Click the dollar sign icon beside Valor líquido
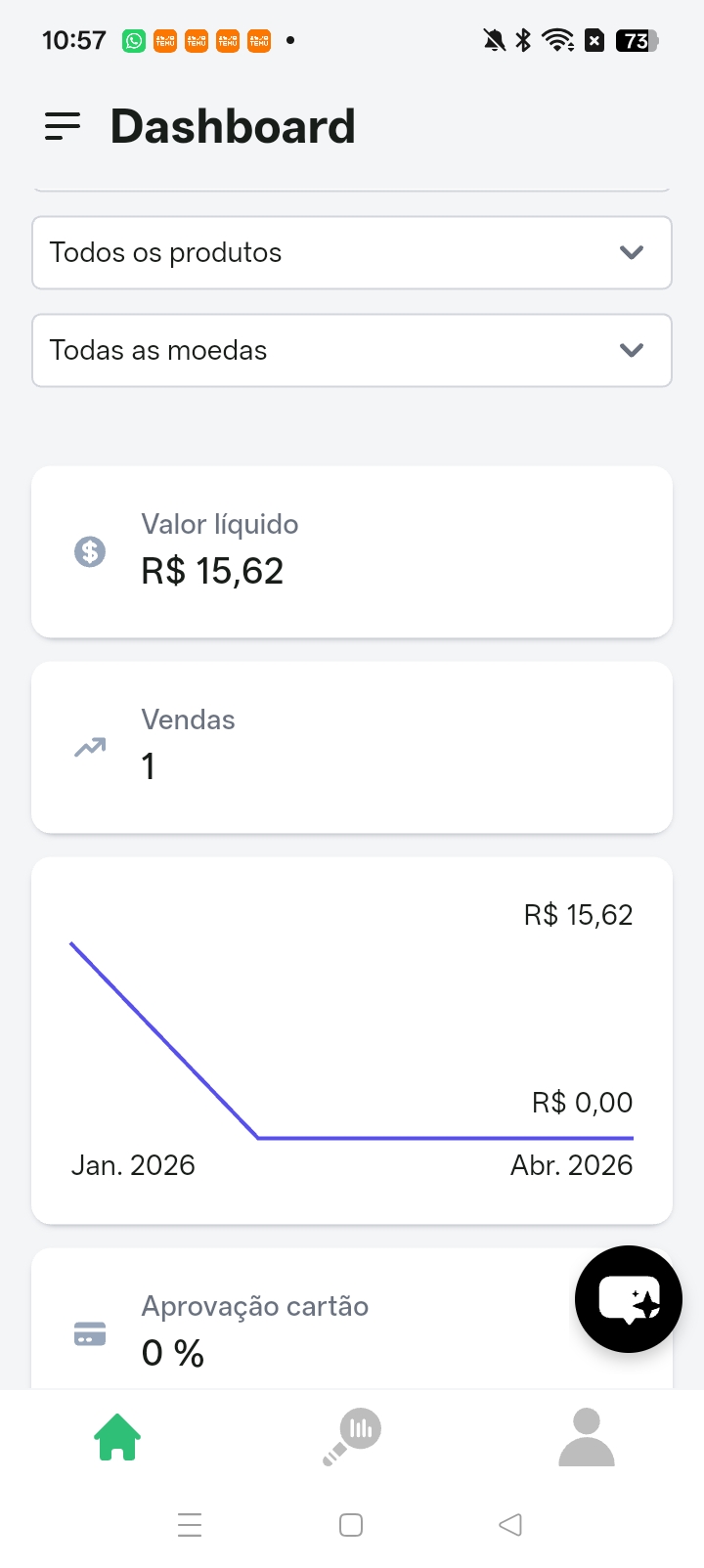This screenshot has height=1568, width=704. (90, 551)
